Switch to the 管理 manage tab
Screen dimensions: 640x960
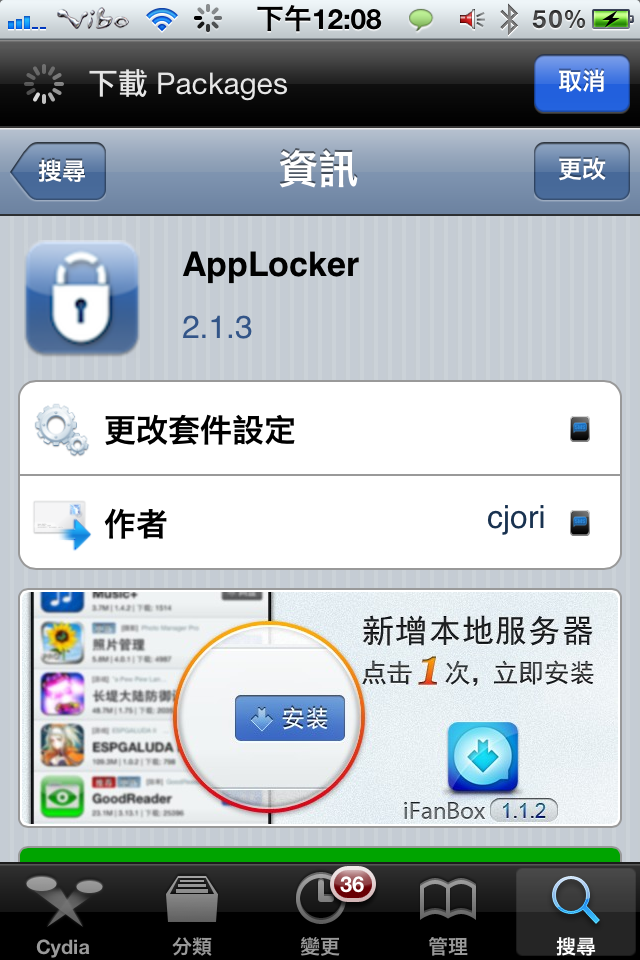(x=447, y=912)
